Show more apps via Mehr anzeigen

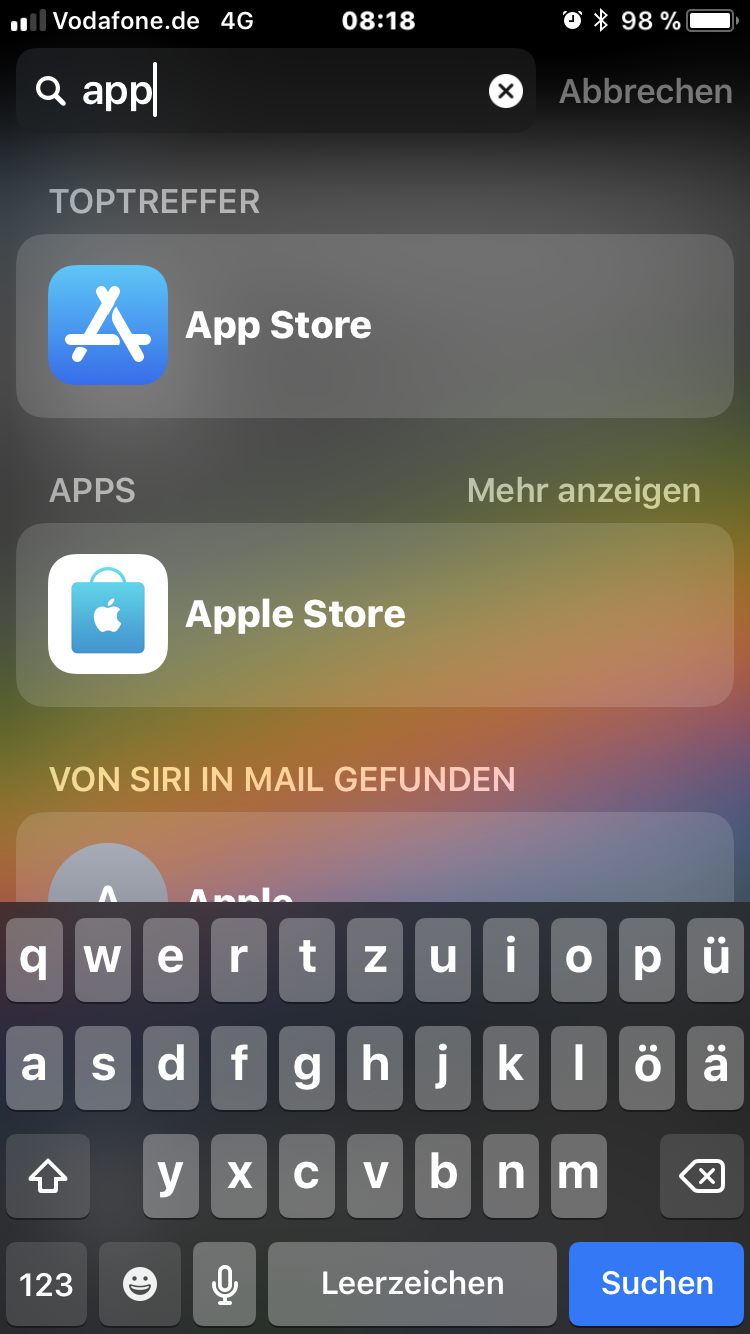pyautogui.click(x=584, y=490)
